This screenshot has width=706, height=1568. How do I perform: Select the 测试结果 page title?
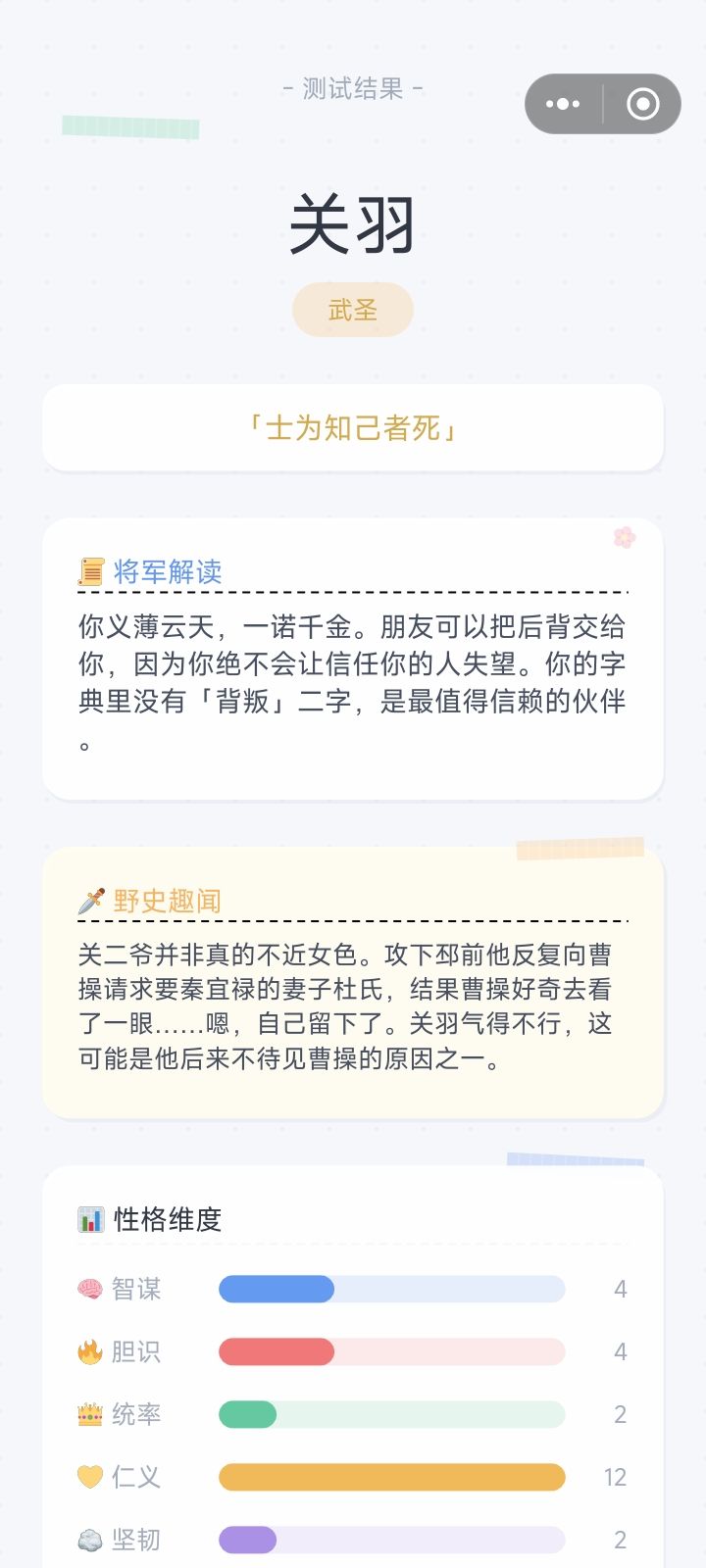click(352, 88)
